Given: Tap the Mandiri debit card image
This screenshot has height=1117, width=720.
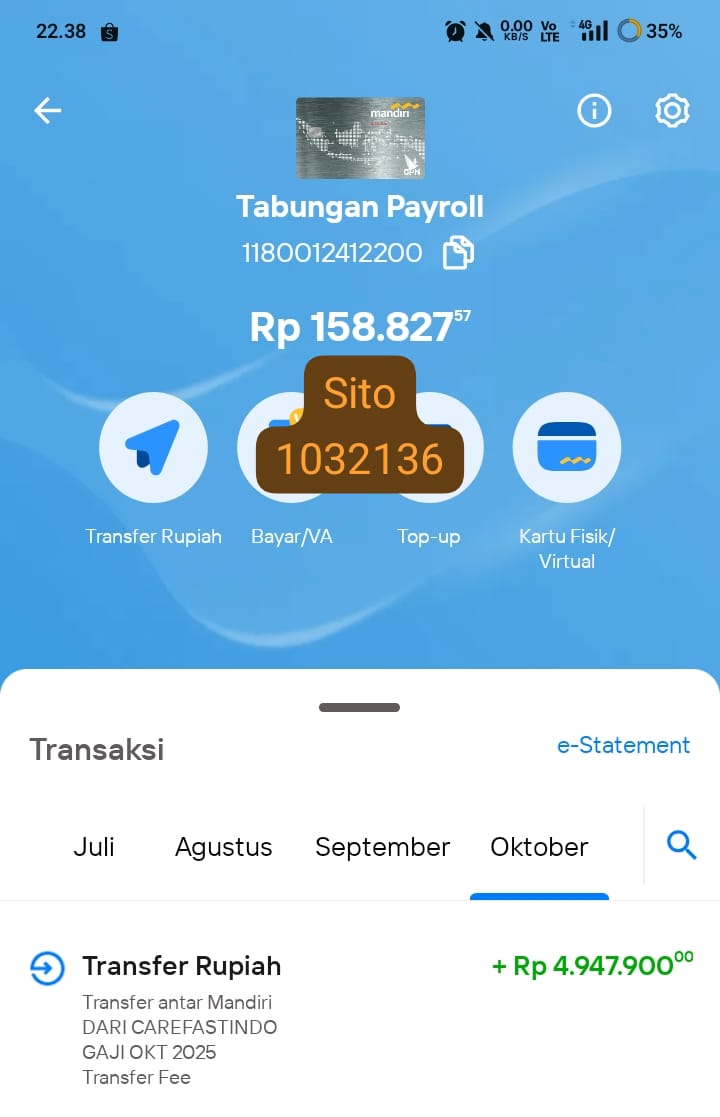Looking at the screenshot, I should pos(360,138).
